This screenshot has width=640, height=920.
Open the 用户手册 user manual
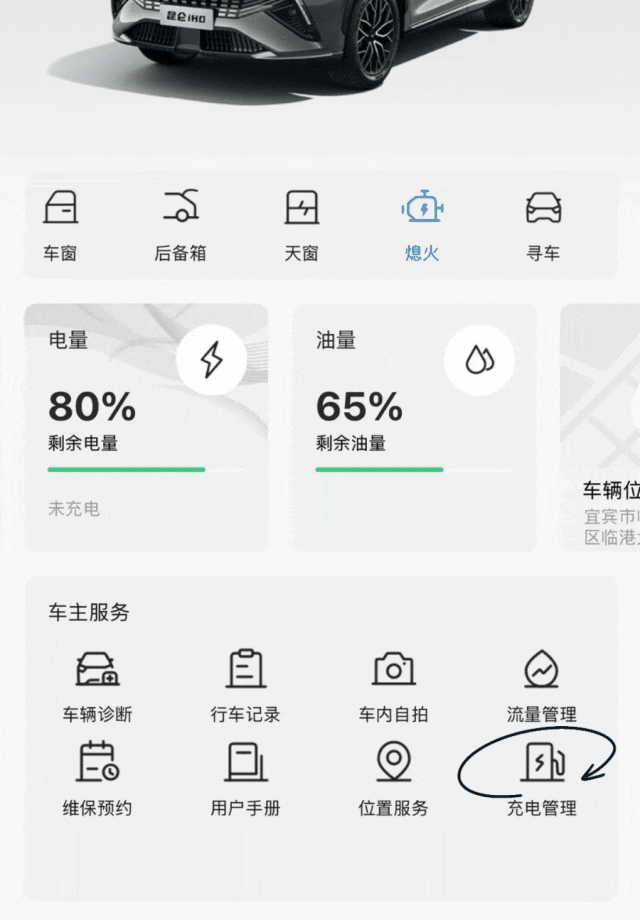[245, 779]
